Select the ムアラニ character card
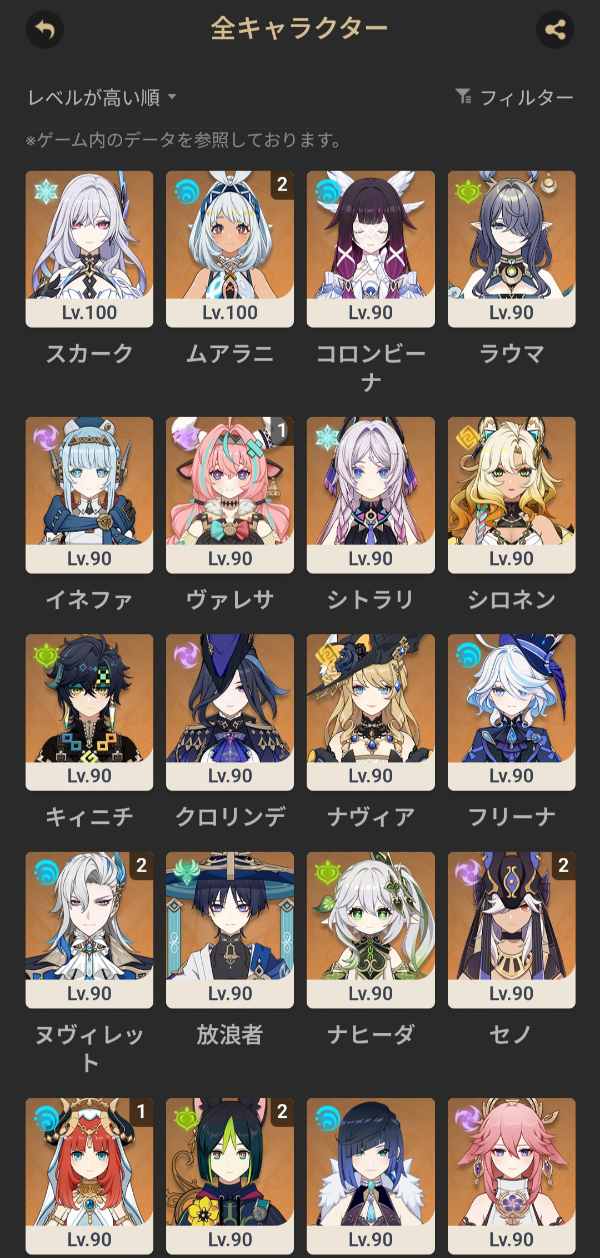The width and height of the screenshot is (600, 1258). (x=230, y=249)
